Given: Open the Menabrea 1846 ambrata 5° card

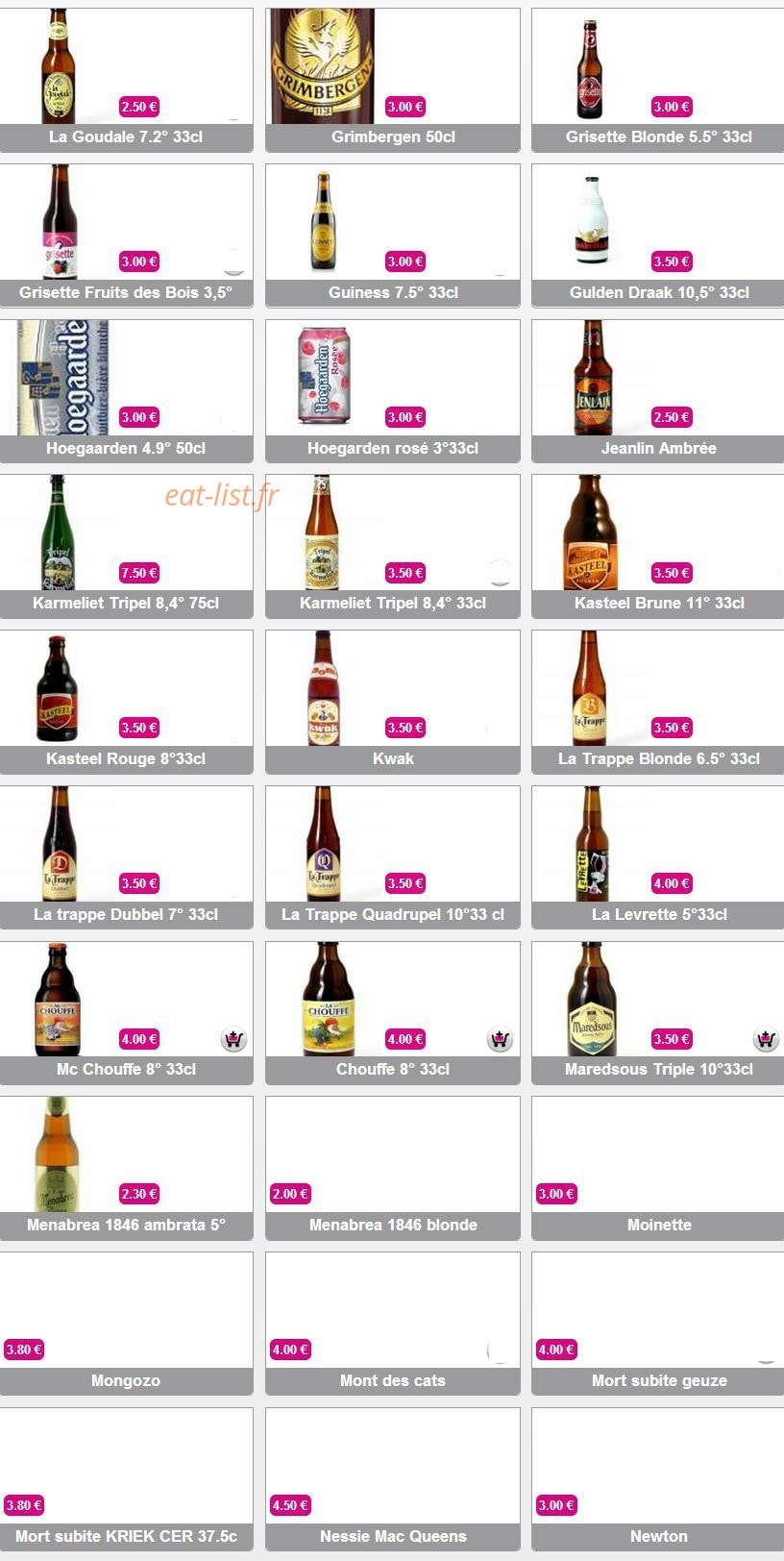Looking at the screenshot, I should click(126, 1168).
